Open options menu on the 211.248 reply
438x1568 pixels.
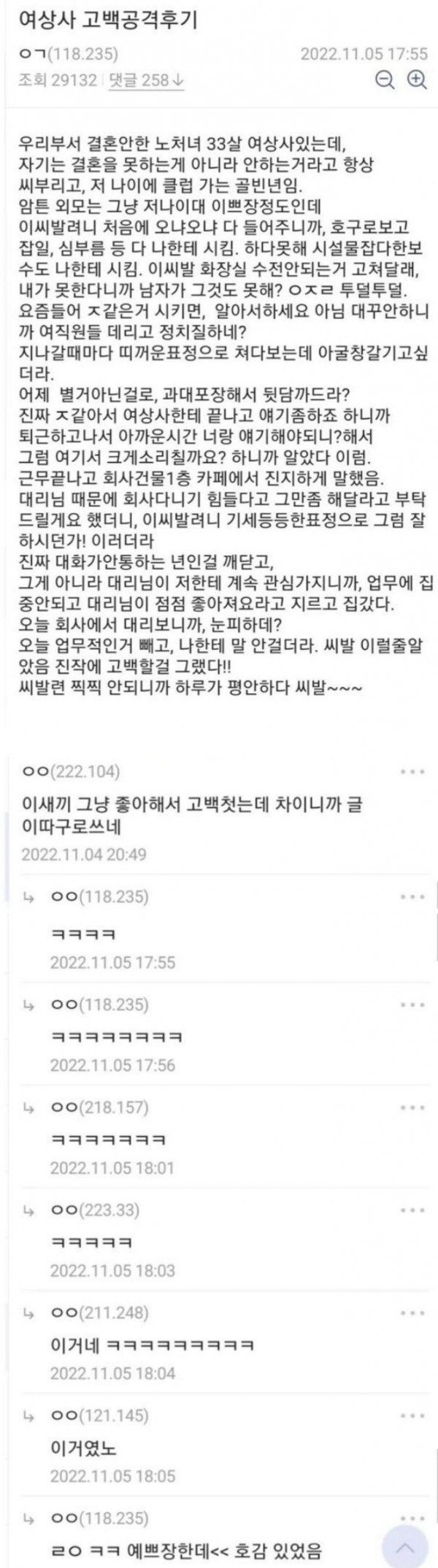coord(412,1313)
